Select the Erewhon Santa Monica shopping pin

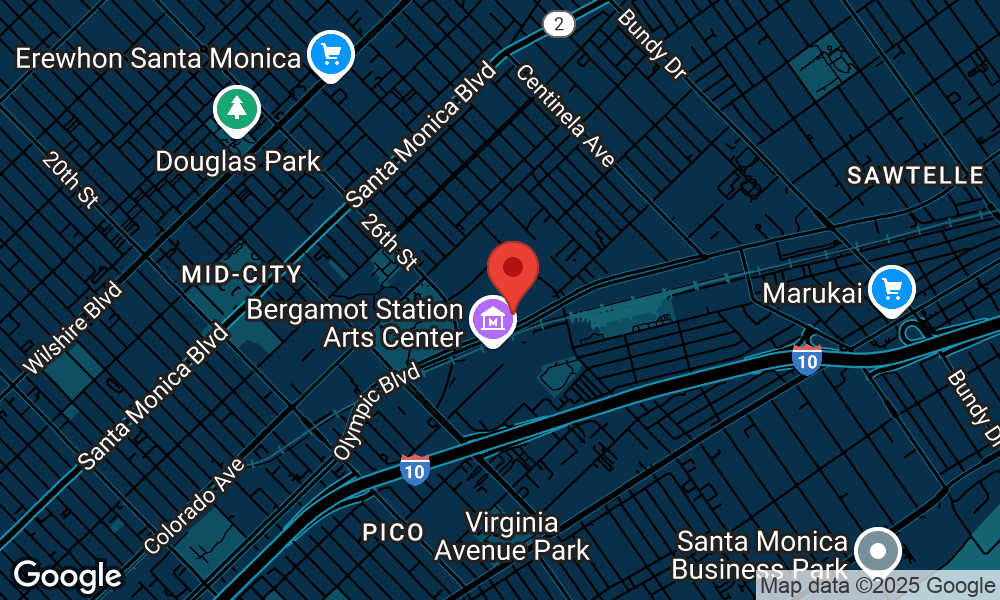331,55
